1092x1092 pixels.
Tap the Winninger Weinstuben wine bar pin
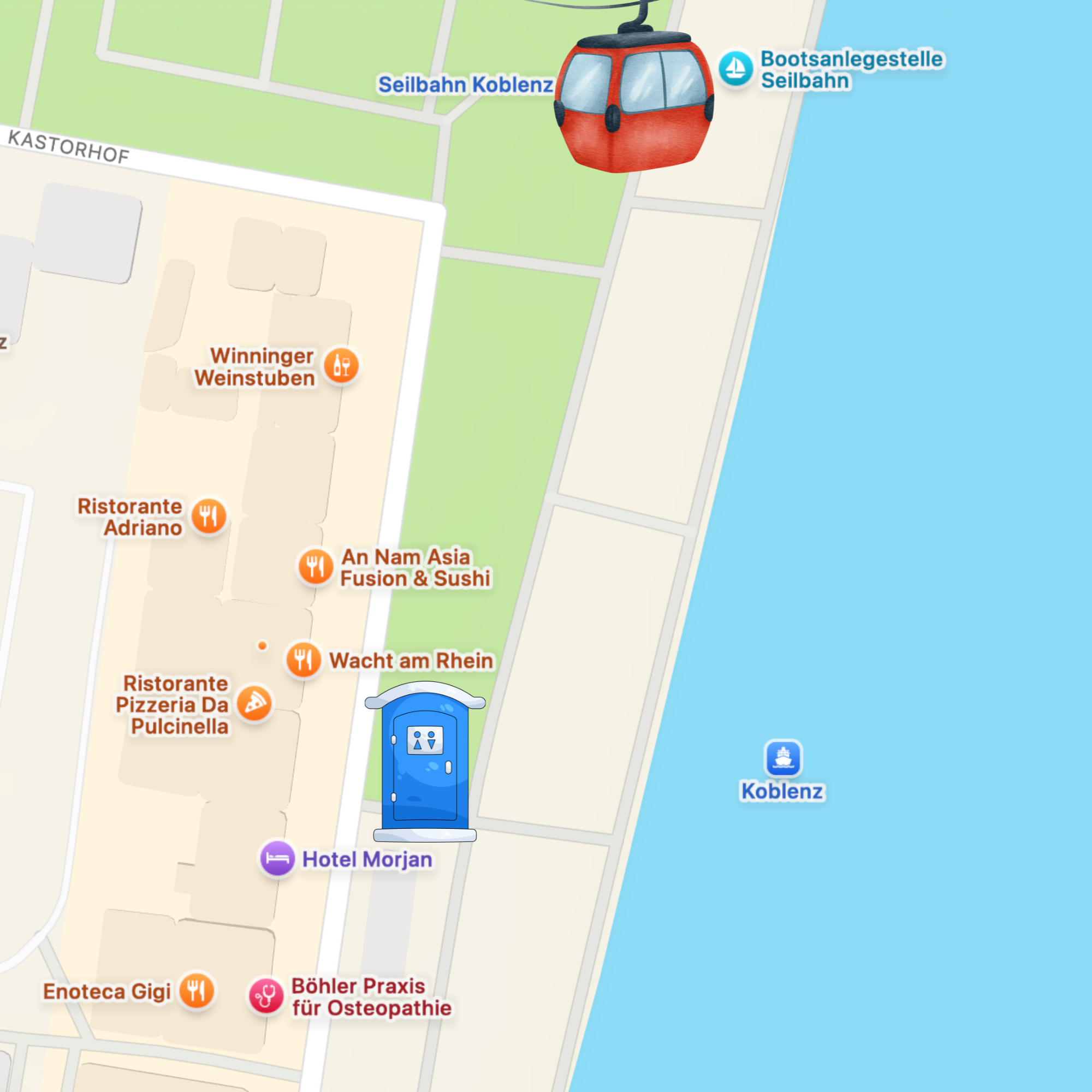pyautogui.click(x=341, y=365)
